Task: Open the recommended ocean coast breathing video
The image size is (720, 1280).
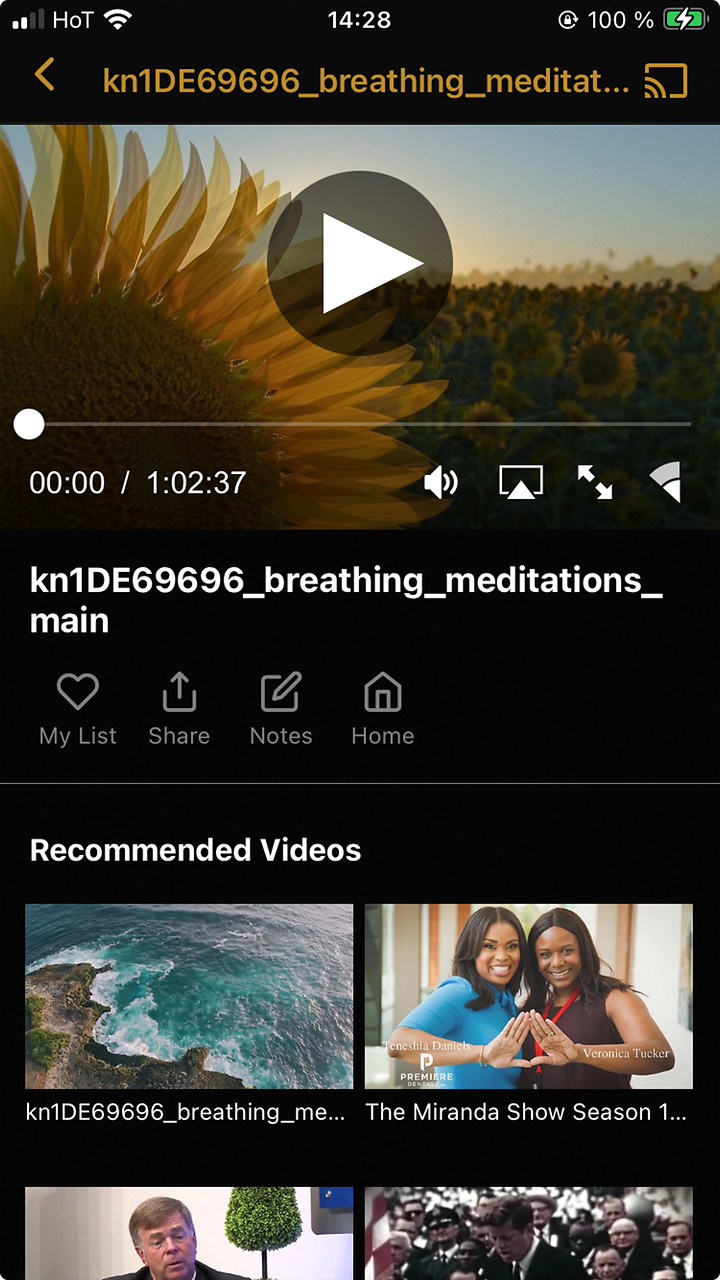Action: (189, 996)
